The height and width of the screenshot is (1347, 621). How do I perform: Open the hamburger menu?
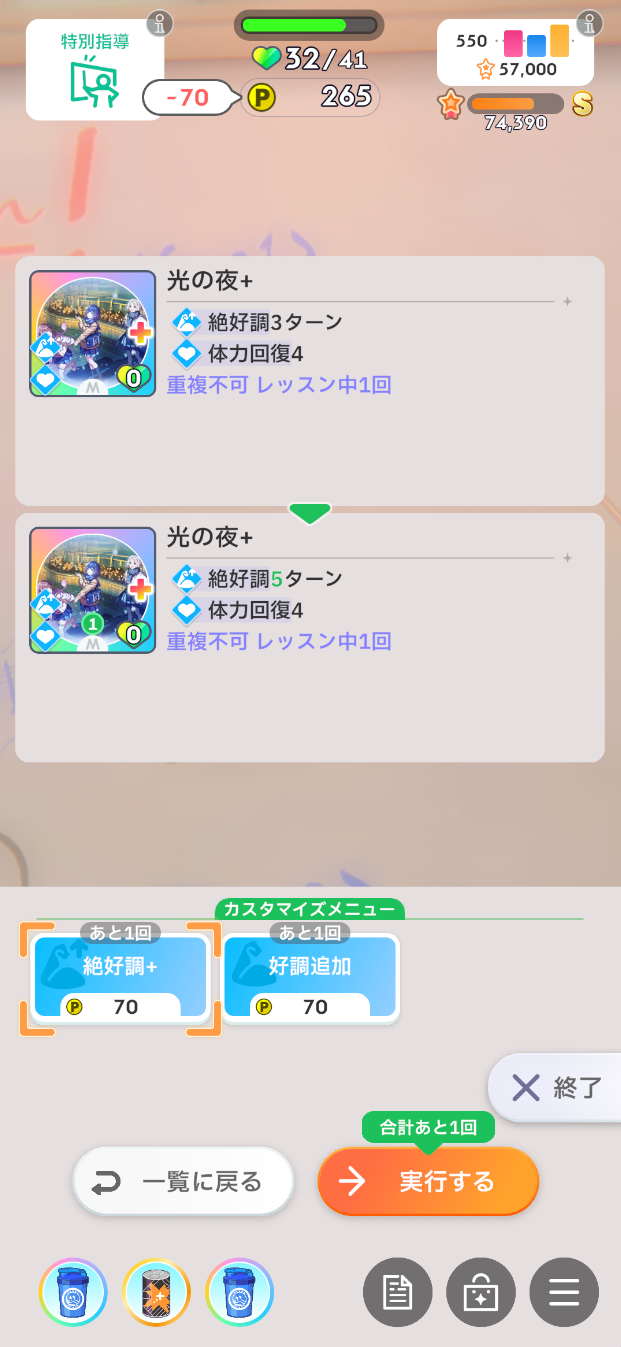(564, 1292)
